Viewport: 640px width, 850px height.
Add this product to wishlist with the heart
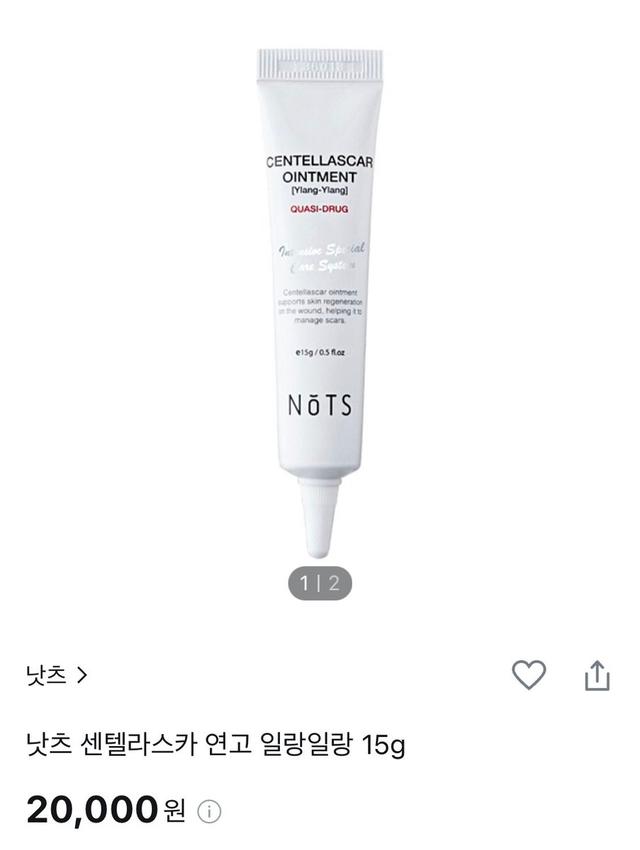[x=529, y=675]
